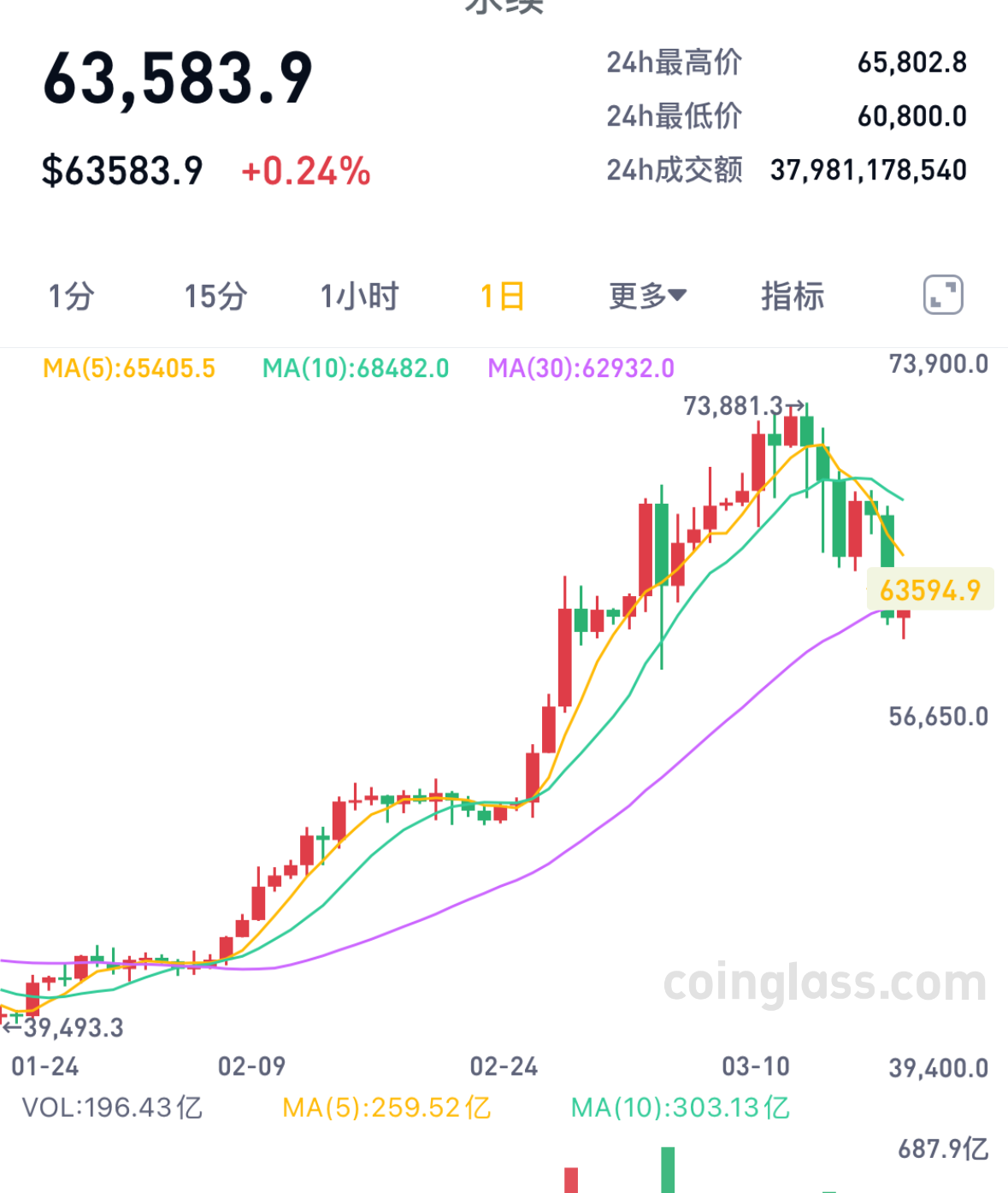Switch to the 1分 timeframe tab

[71, 296]
